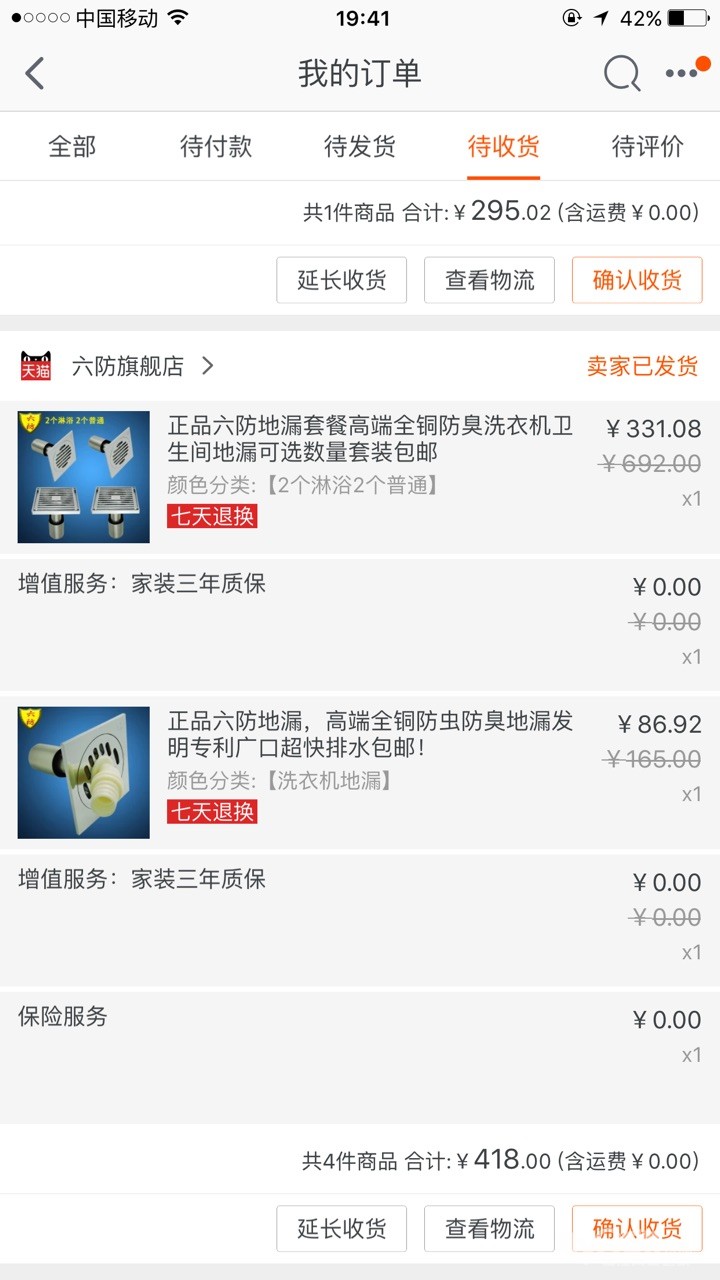The image size is (720, 1280).
Task: Select the 待收货 tab
Action: (504, 147)
